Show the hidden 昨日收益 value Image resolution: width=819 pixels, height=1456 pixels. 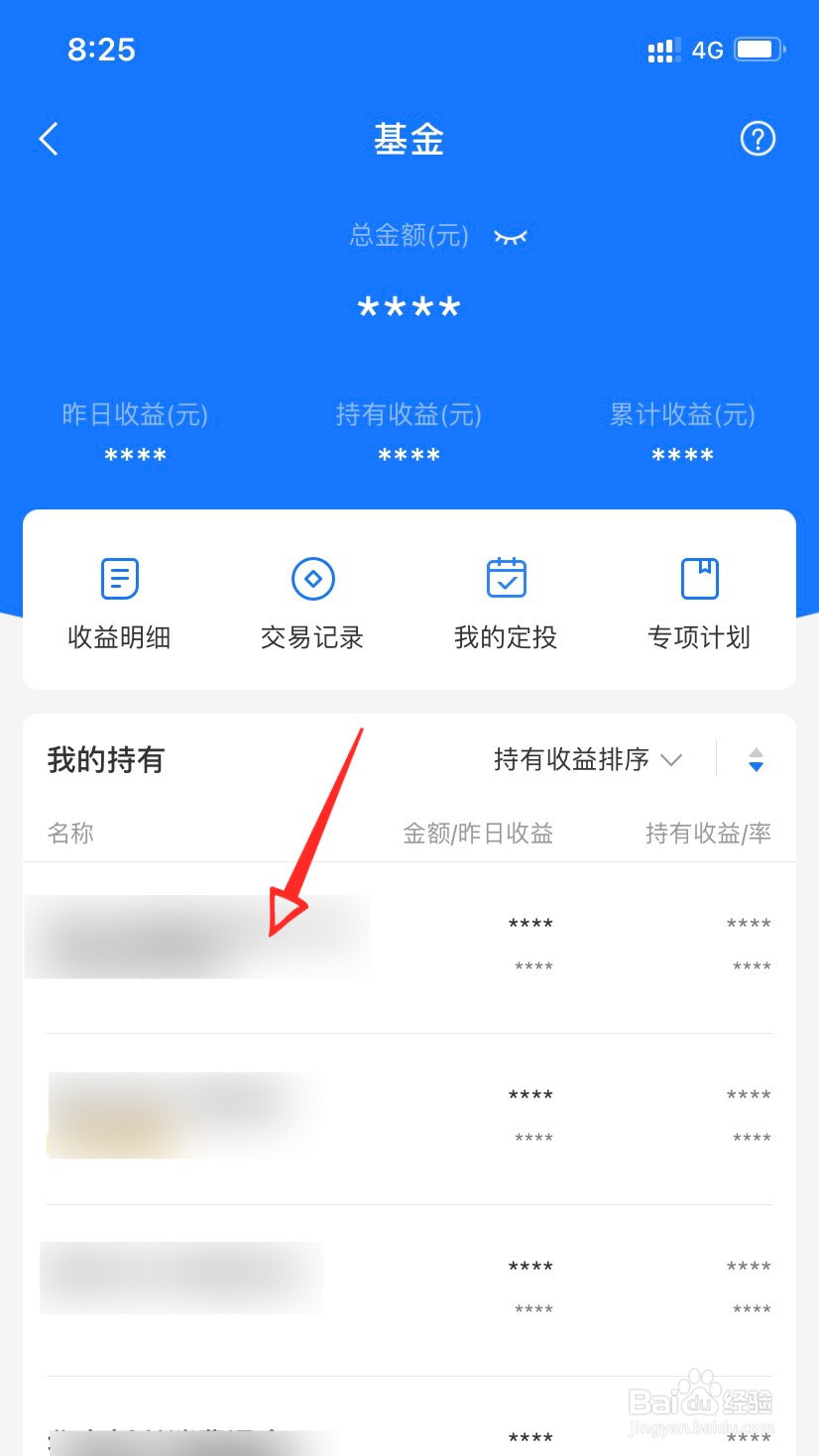(x=135, y=455)
